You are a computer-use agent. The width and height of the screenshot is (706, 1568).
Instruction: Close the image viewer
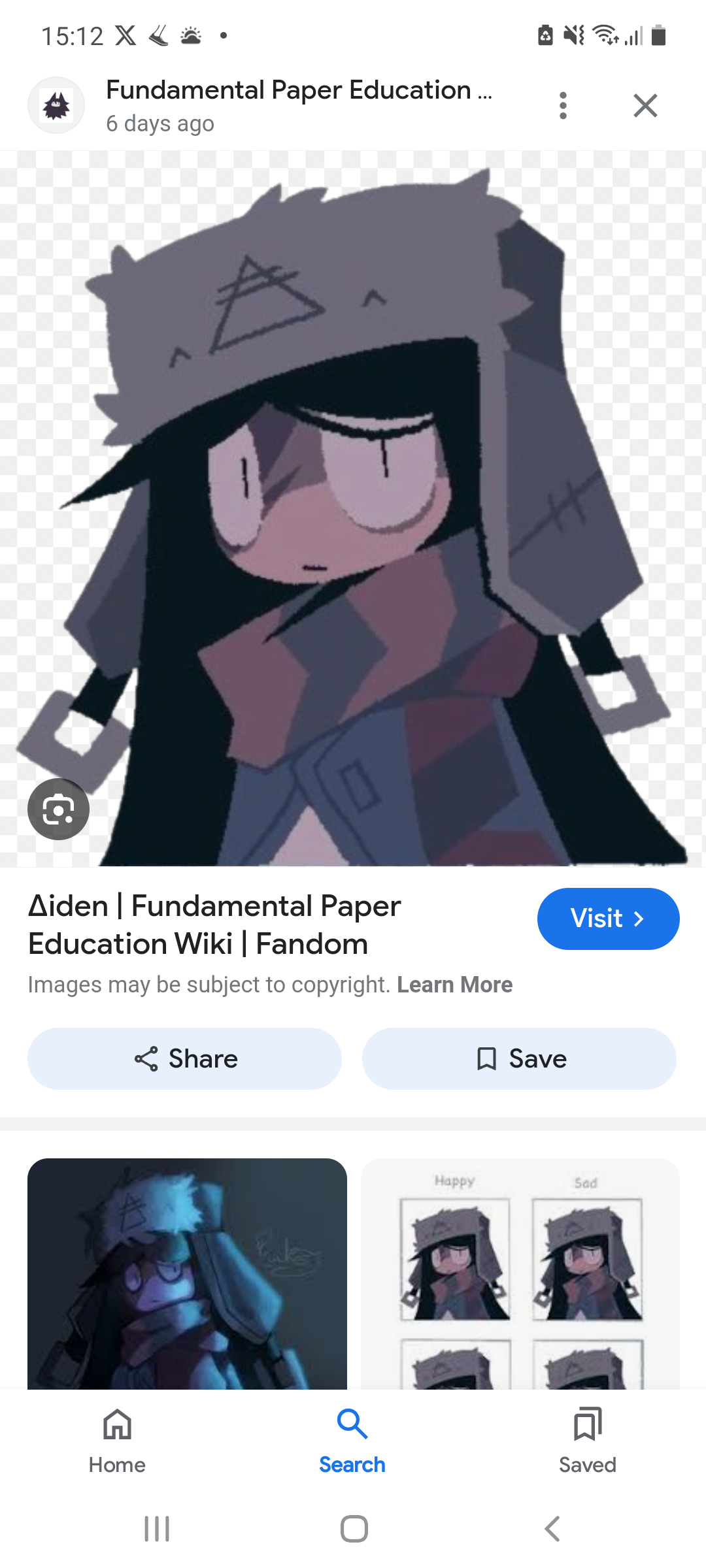(645, 106)
